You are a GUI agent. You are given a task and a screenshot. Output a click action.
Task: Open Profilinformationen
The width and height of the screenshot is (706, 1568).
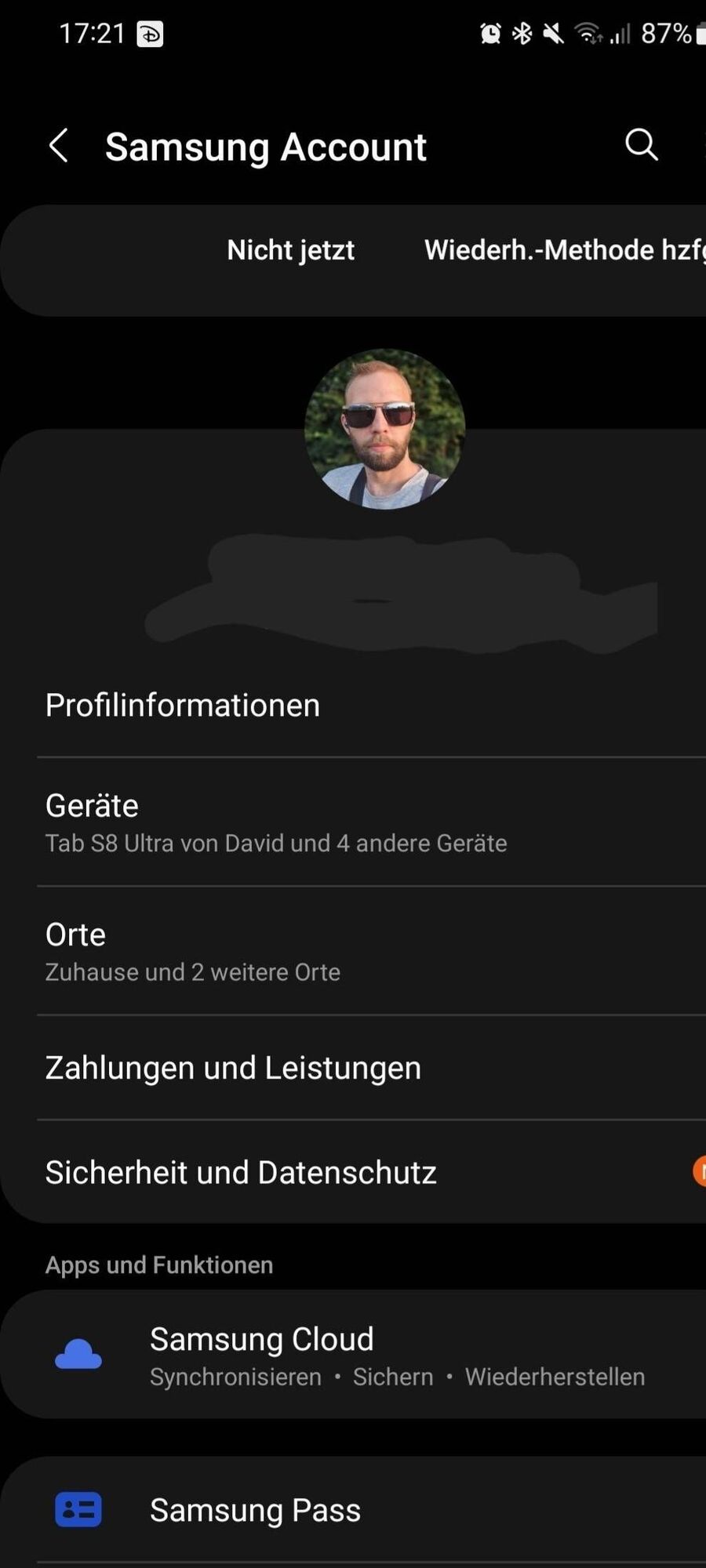coord(183,706)
